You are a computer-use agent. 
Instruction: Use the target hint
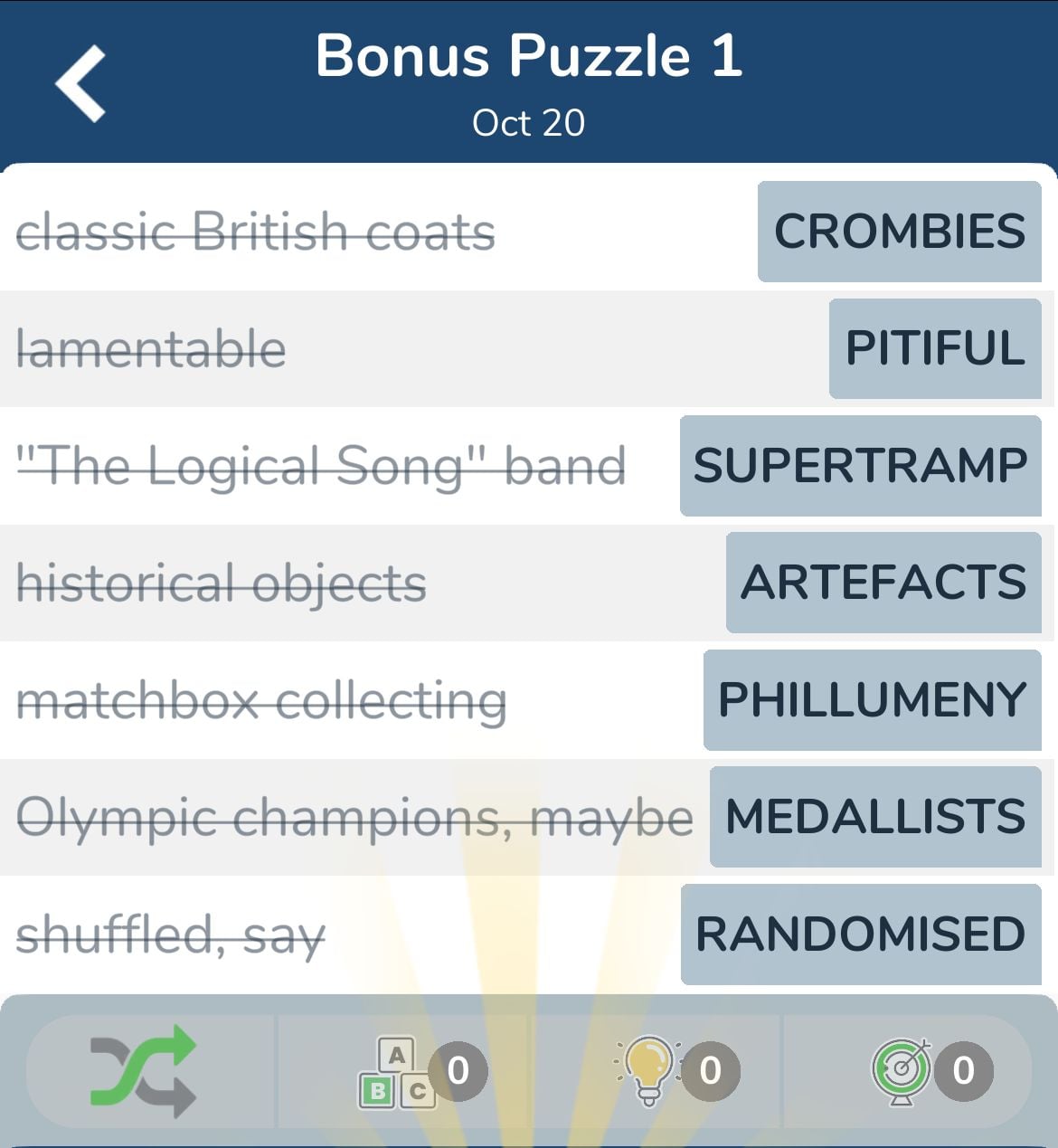[902, 1071]
